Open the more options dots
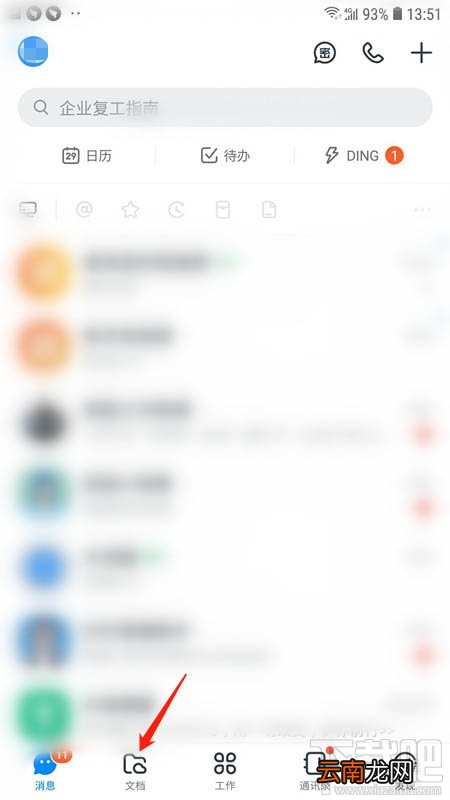450x800 pixels. tap(422, 210)
